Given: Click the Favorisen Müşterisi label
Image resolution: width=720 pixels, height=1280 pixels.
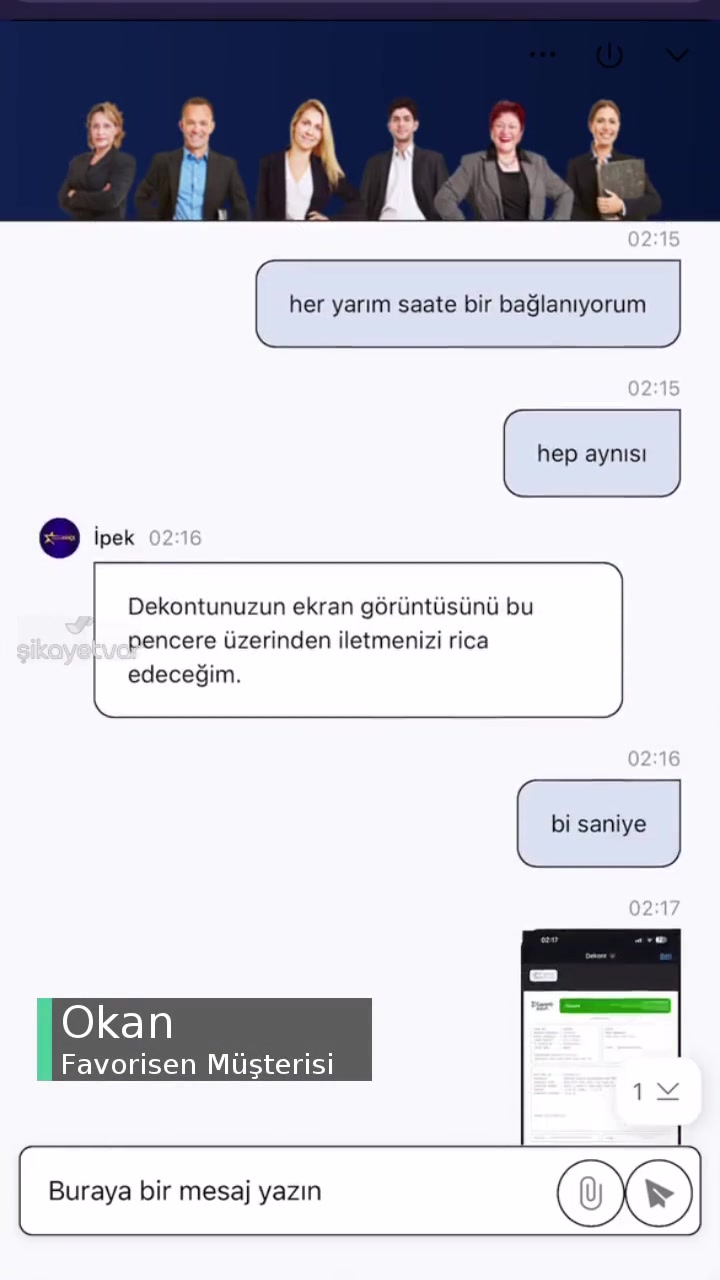Looking at the screenshot, I should click(197, 1064).
